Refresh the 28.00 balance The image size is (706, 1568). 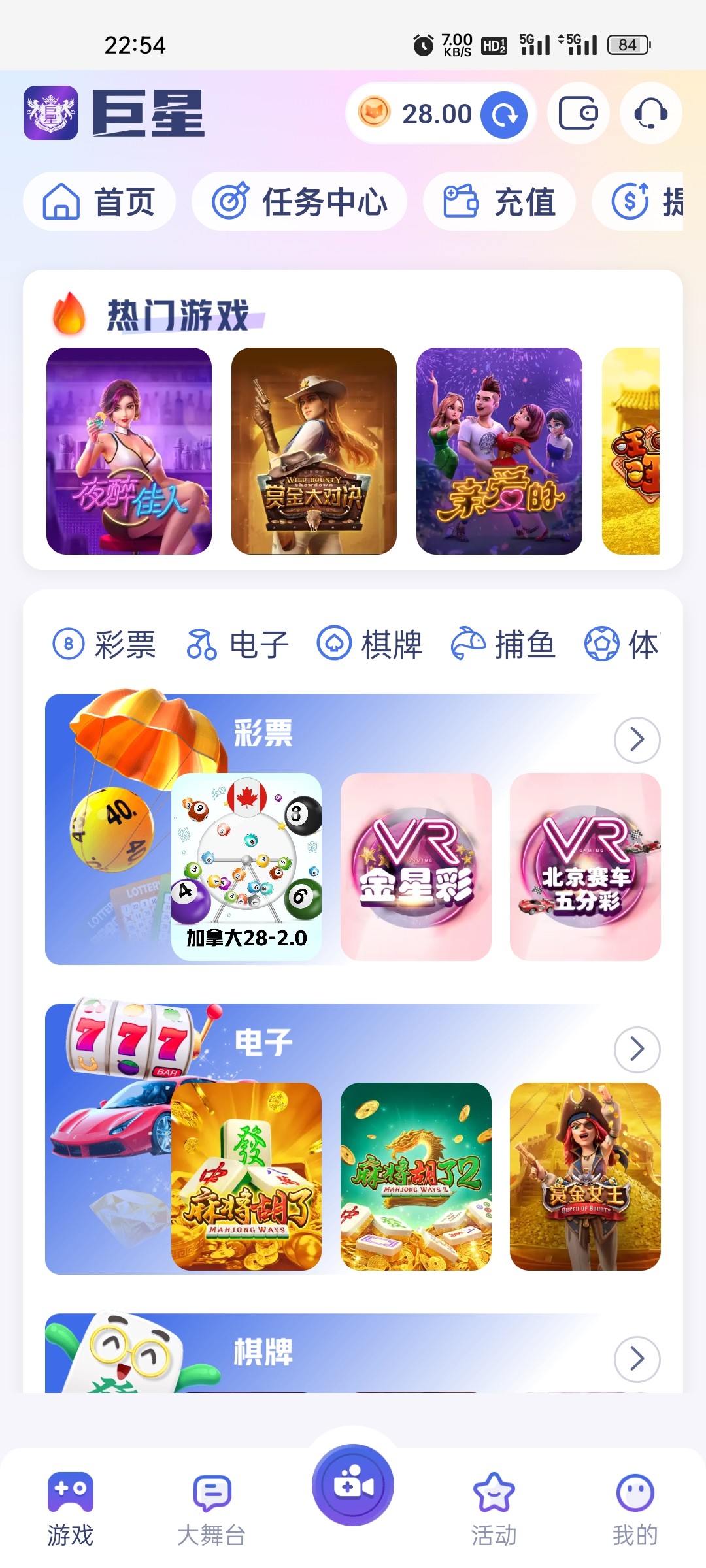click(x=503, y=115)
